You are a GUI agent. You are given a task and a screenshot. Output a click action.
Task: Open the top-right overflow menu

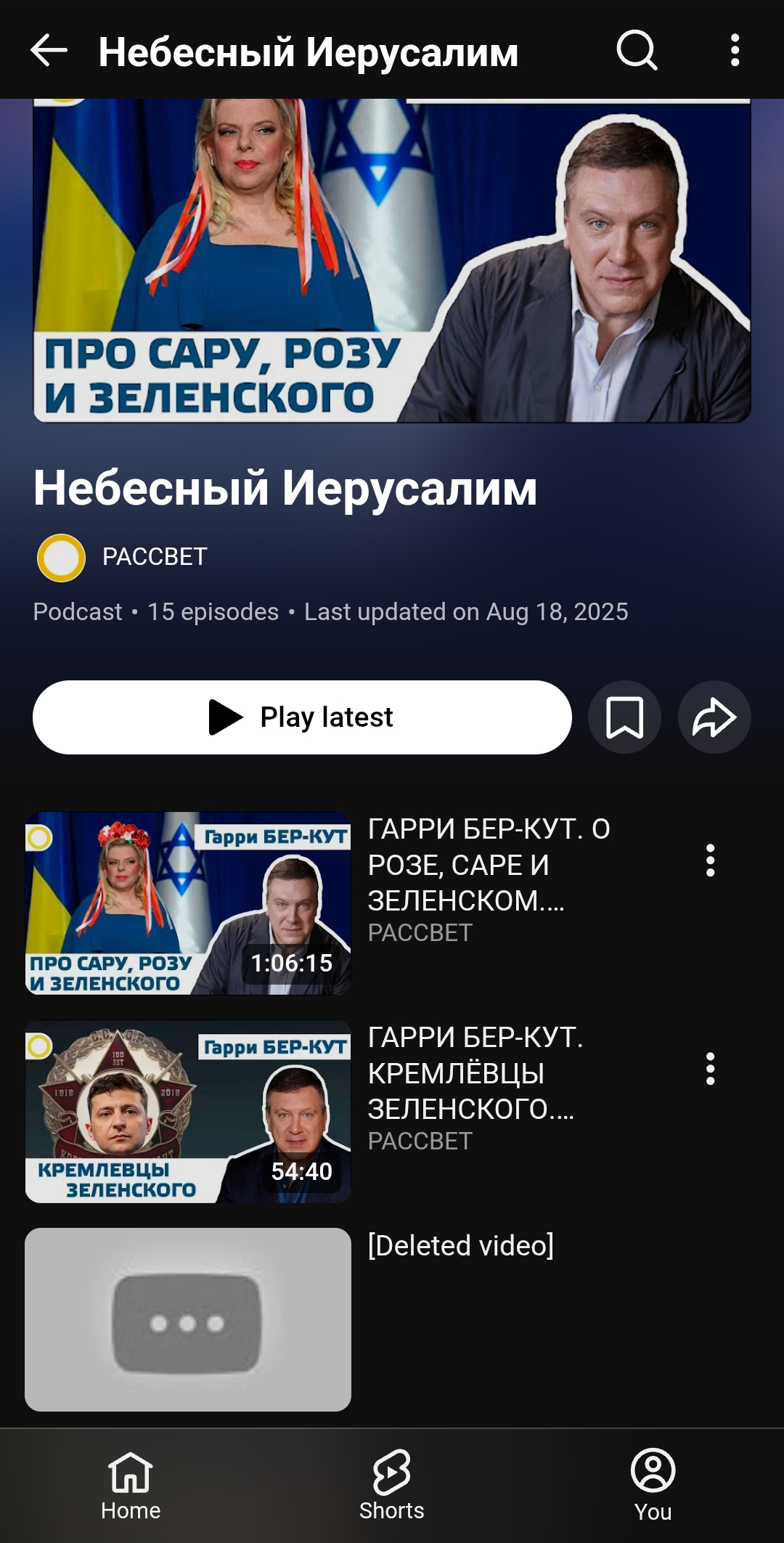pos(735,51)
